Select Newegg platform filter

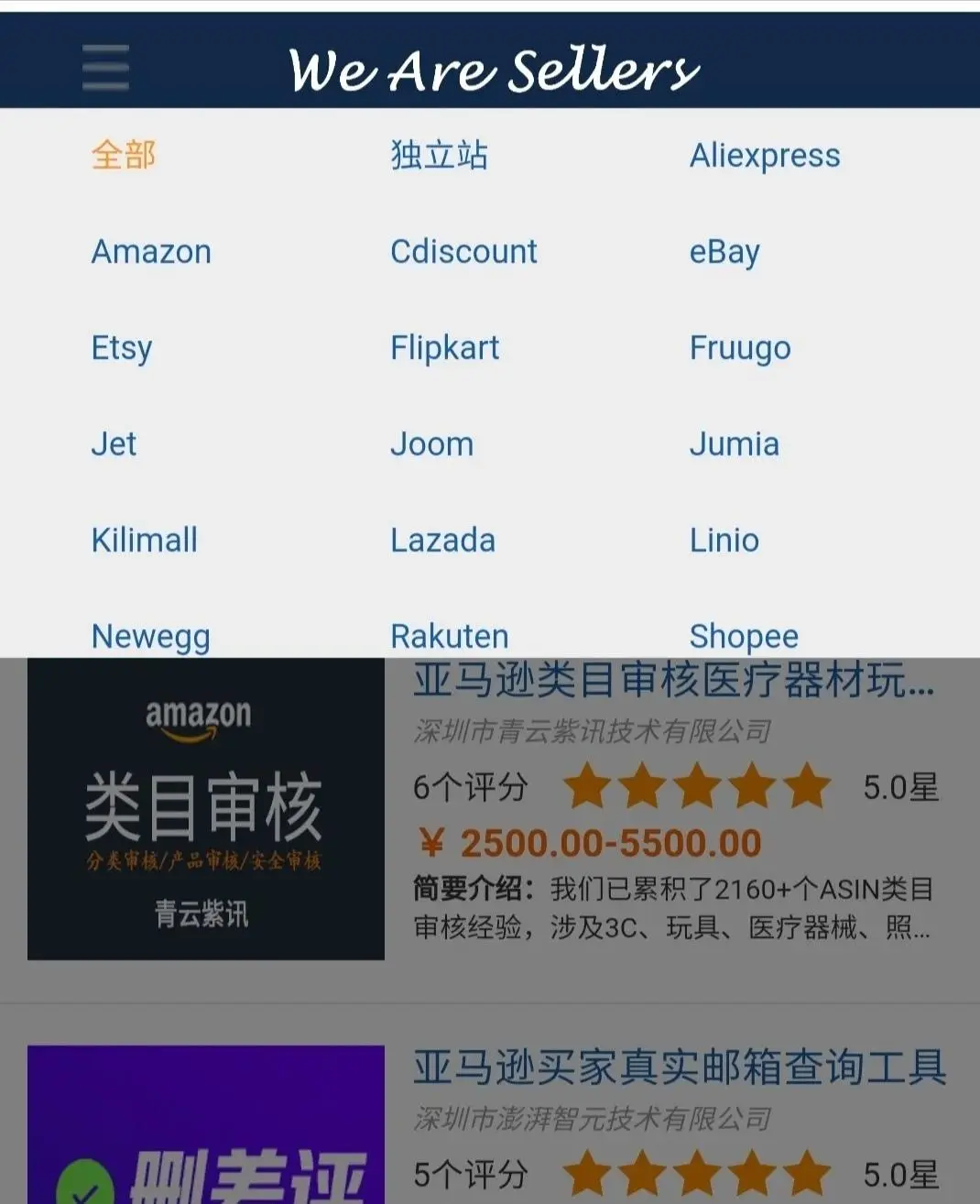[150, 636]
